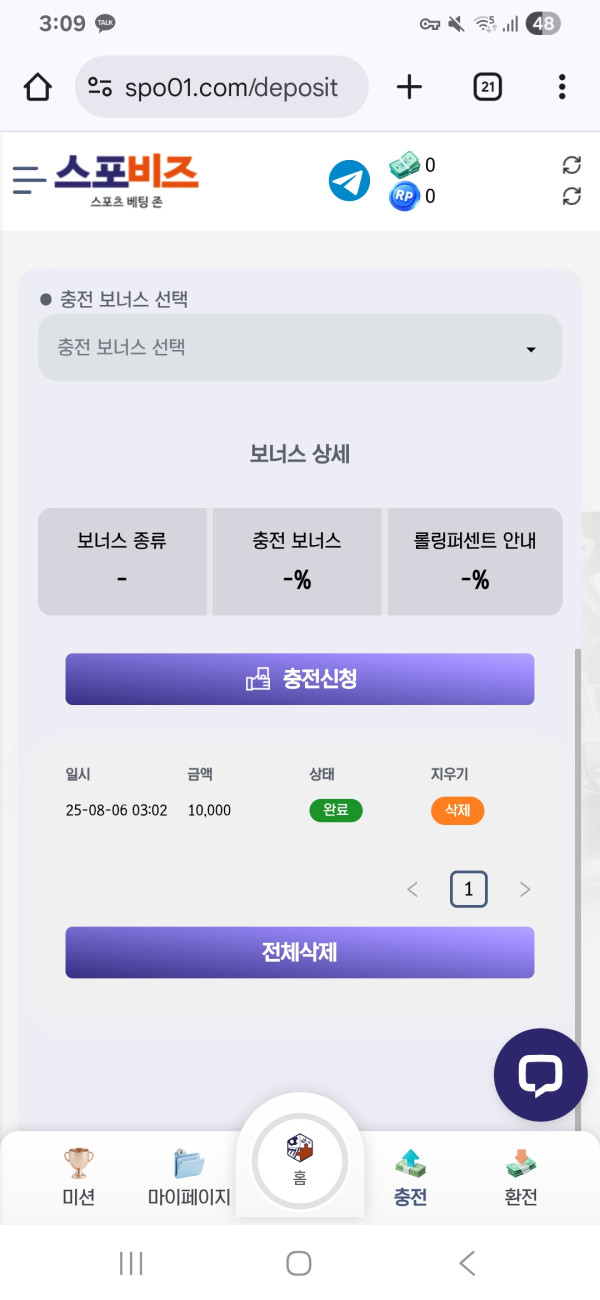Go to the previous page of records

(x=413, y=889)
